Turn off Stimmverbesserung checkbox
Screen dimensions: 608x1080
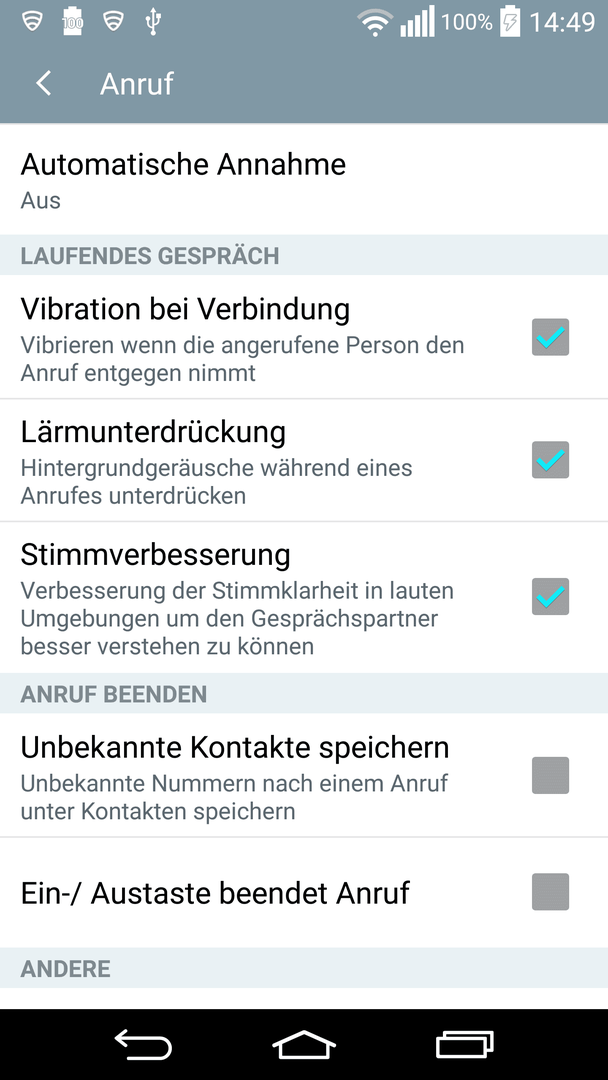pyautogui.click(x=550, y=596)
